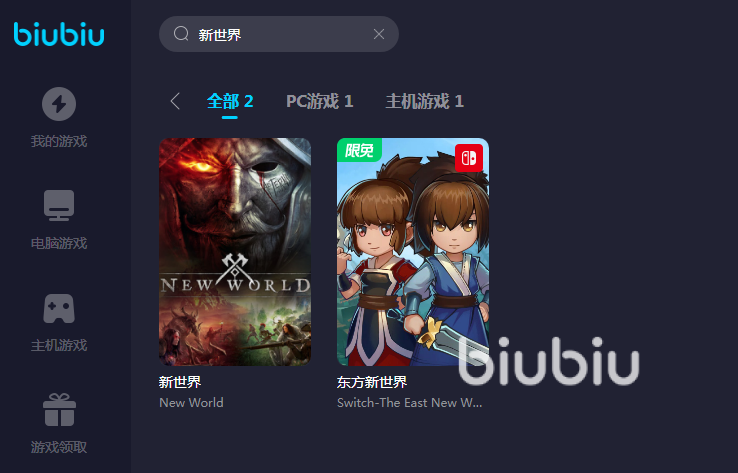Go to 电脑游戏 in the sidebar
This screenshot has height=473, width=738.
click(59, 219)
